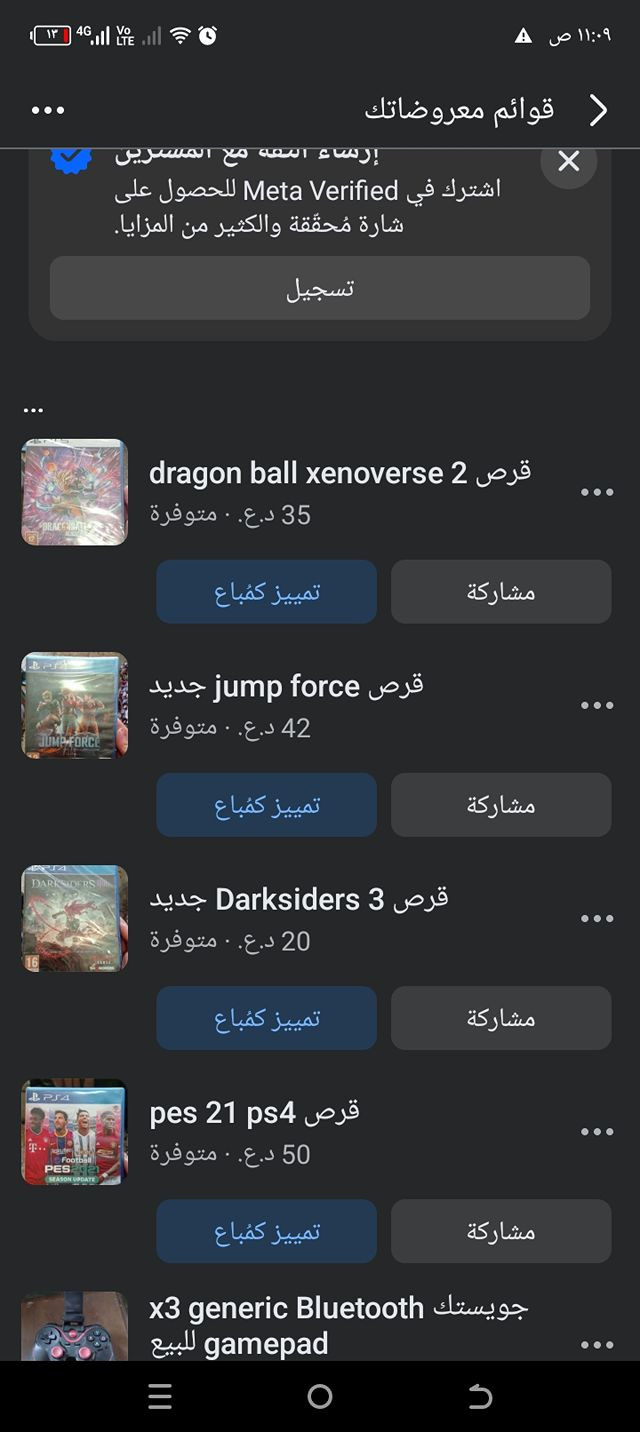Open options for pes 21 ps4 listing

(597, 1131)
